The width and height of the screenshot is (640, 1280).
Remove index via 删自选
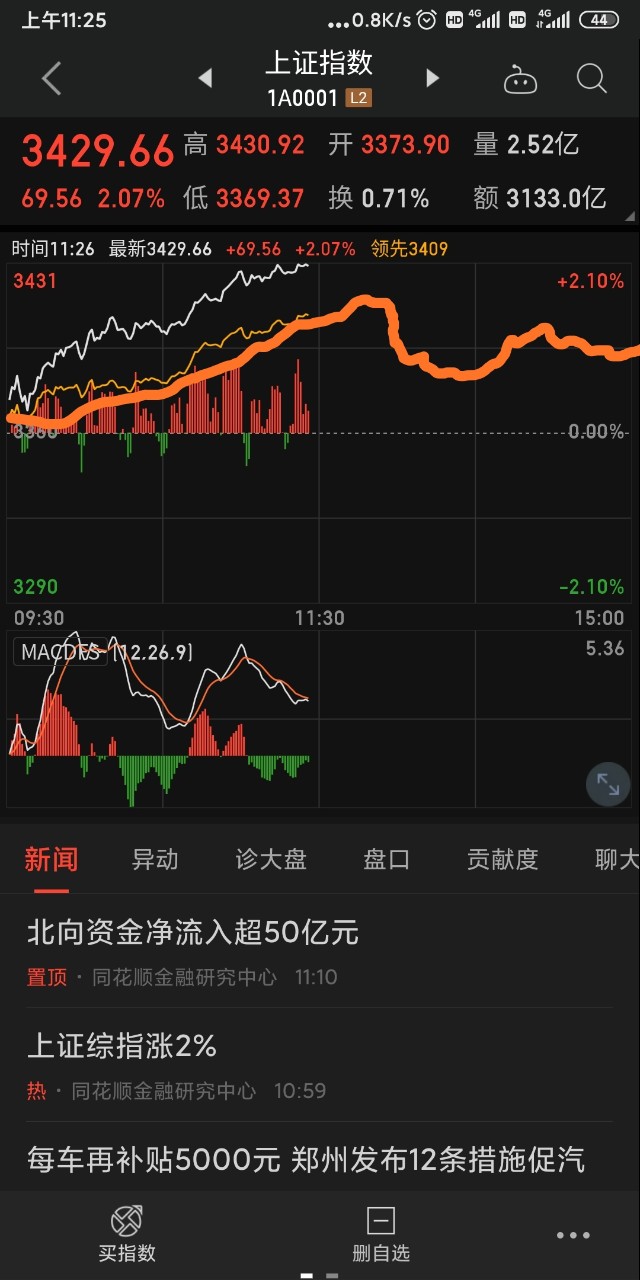[x=381, y=1235]
